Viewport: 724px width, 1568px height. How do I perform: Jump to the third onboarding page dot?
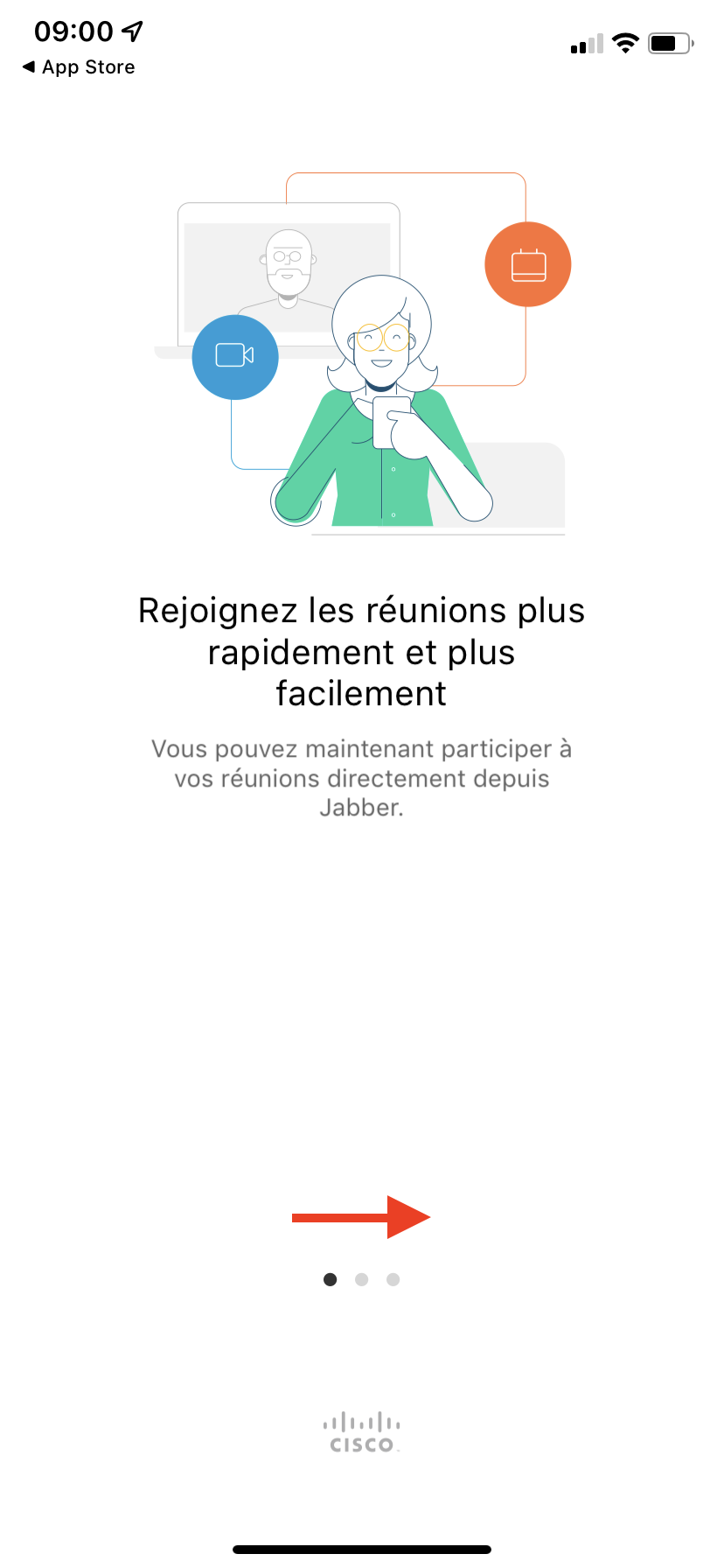pos(393,1279)
